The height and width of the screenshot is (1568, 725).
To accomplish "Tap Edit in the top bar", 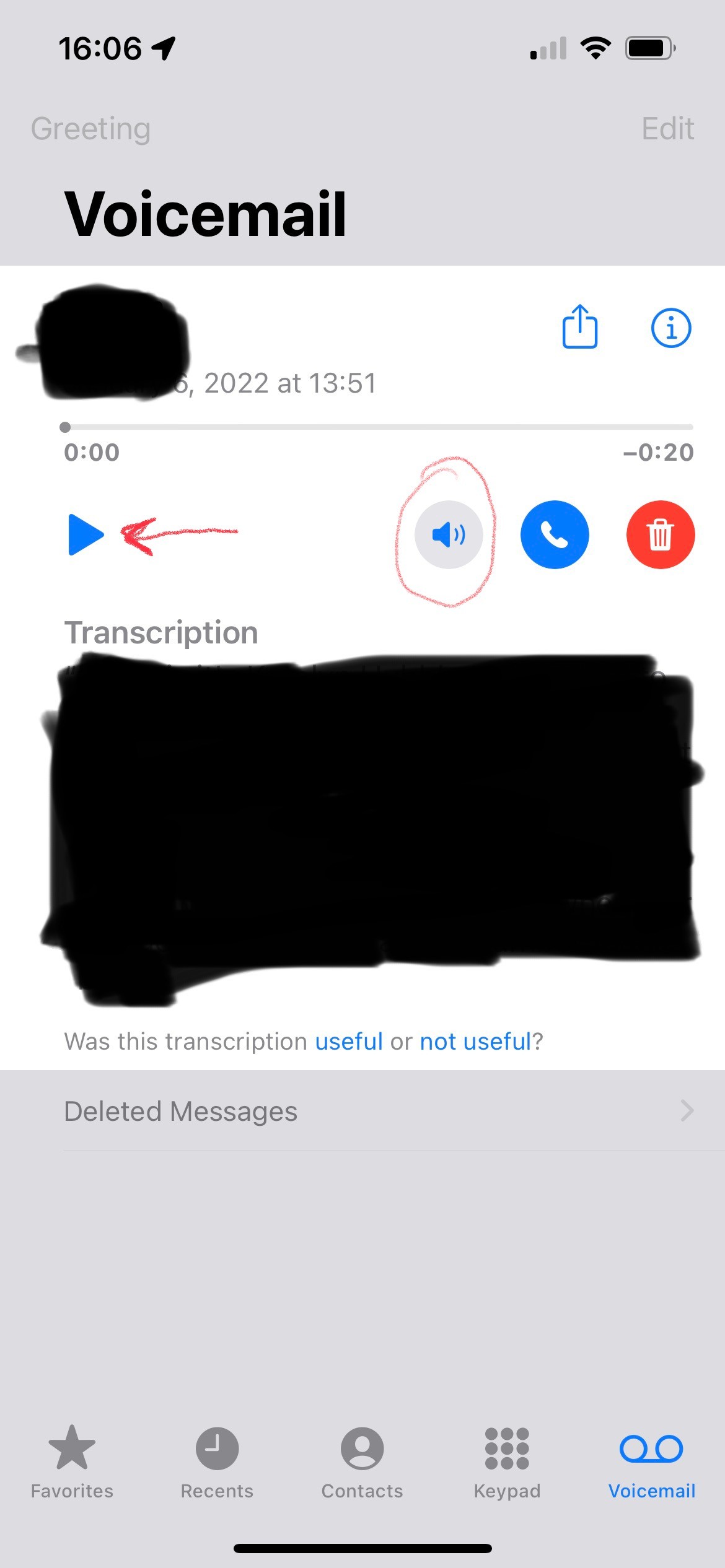I will click(x=667, y=129).
